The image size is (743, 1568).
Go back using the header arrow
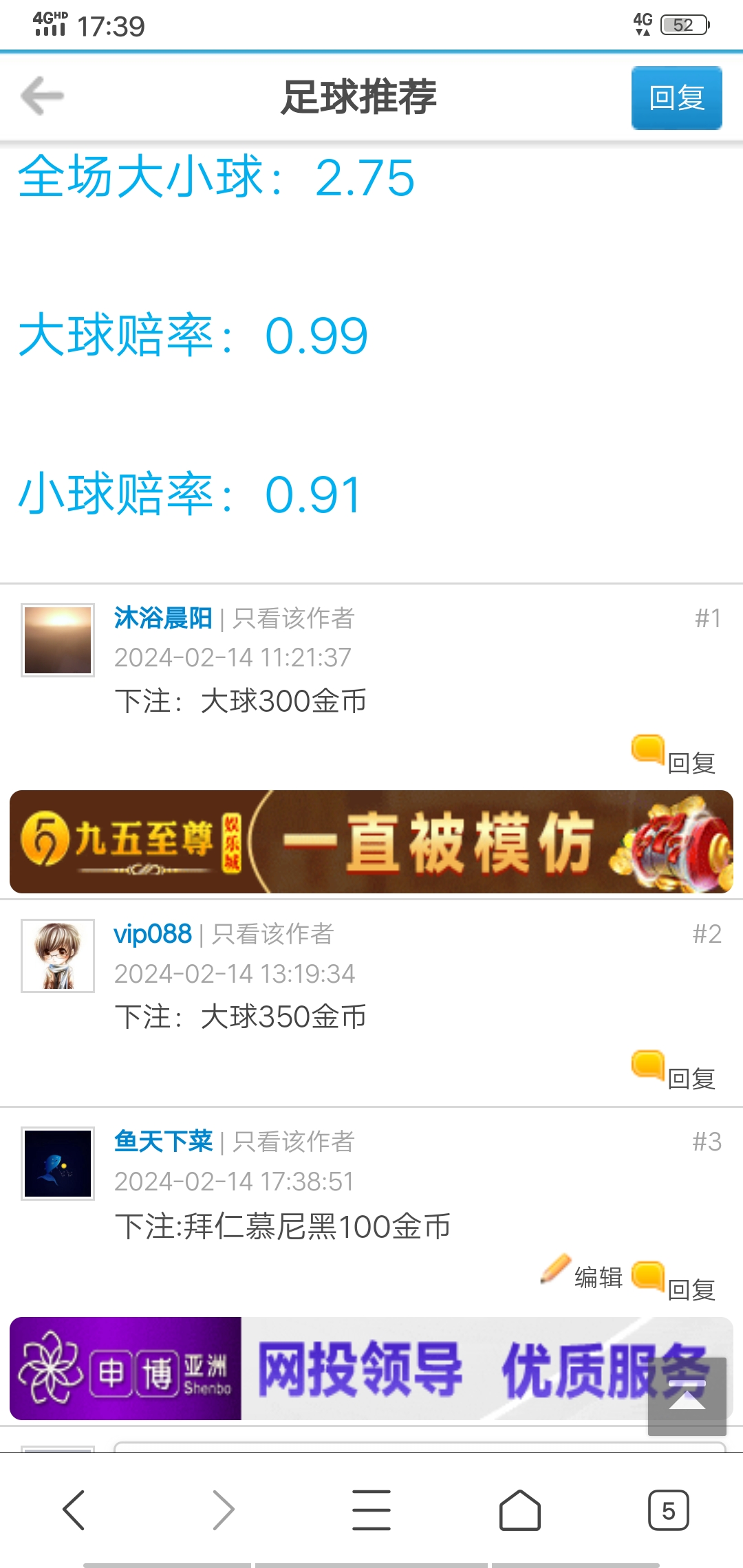point(43,96)
